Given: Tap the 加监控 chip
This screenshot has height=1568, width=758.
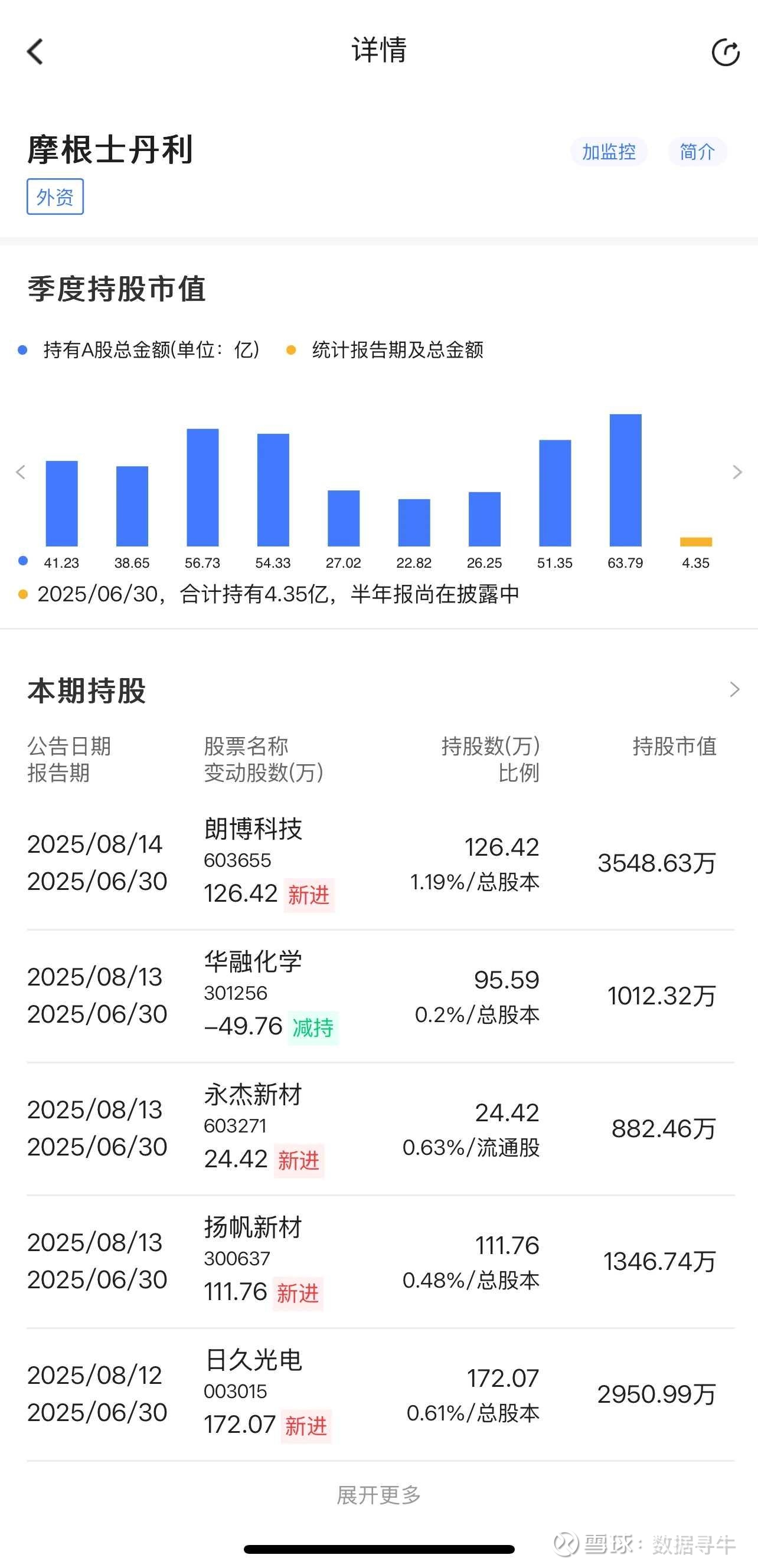Looking at the screenshot, I should (608, 152).
